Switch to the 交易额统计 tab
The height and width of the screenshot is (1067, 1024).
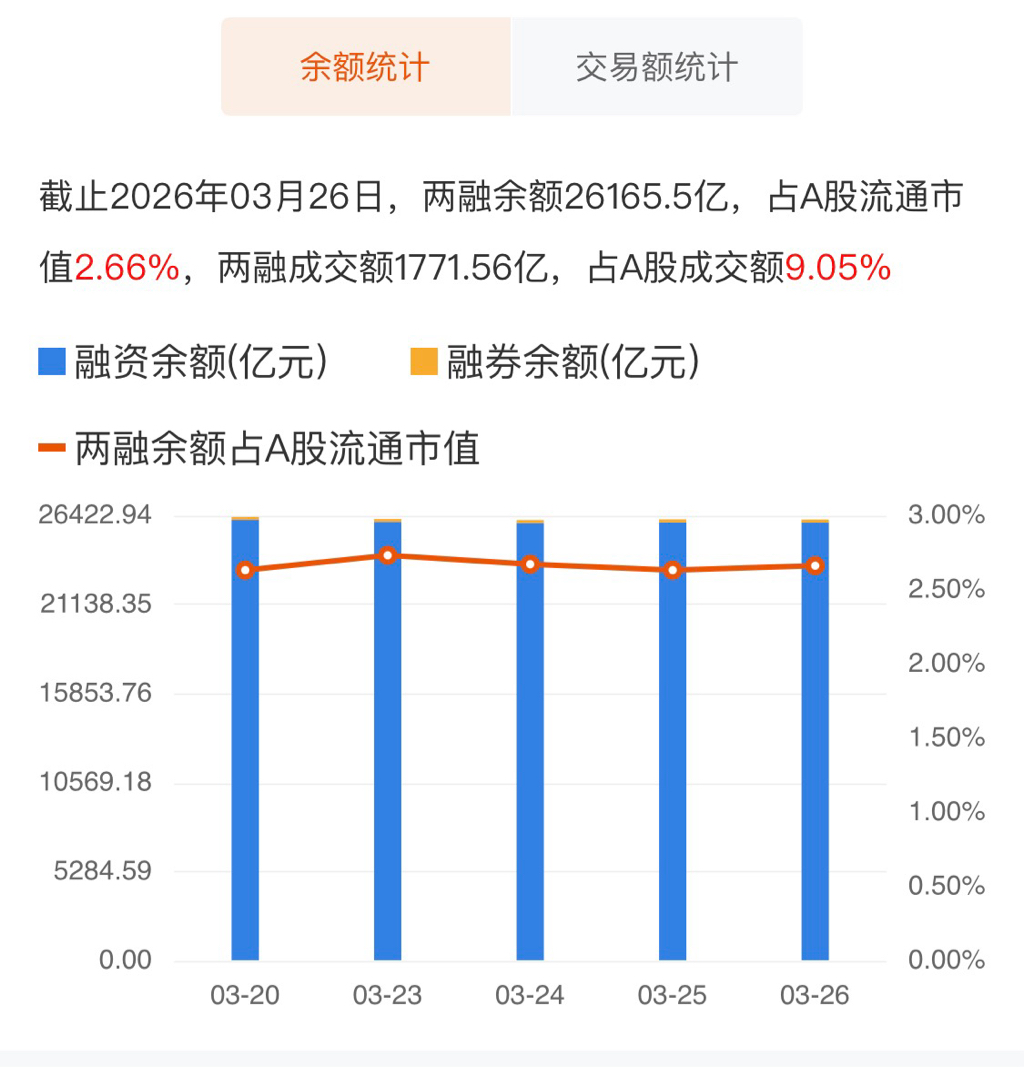[656, 67]
